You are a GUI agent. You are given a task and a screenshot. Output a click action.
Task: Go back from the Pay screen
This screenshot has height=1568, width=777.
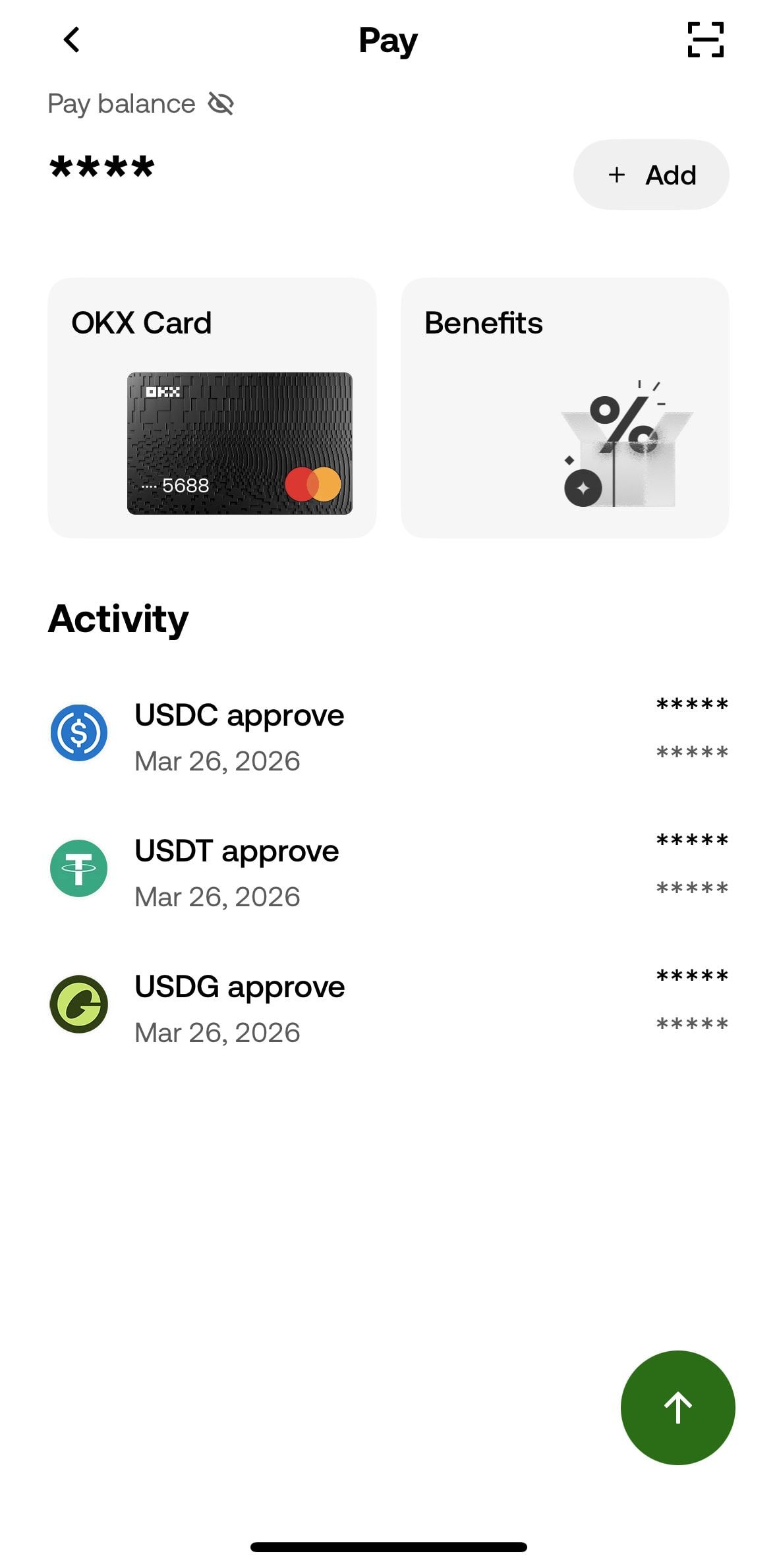(x=71, y=40)
